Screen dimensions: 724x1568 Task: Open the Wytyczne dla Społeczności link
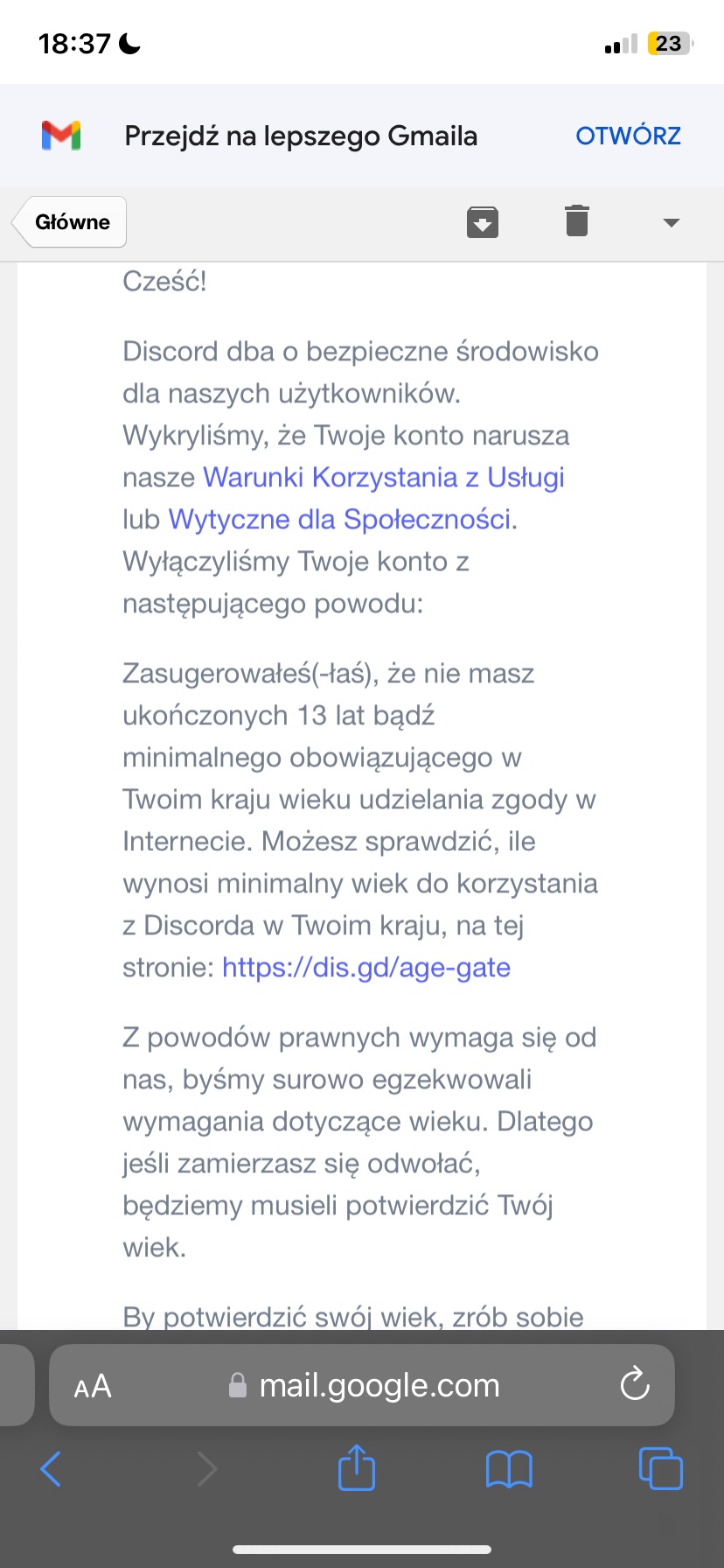point(340,519)
